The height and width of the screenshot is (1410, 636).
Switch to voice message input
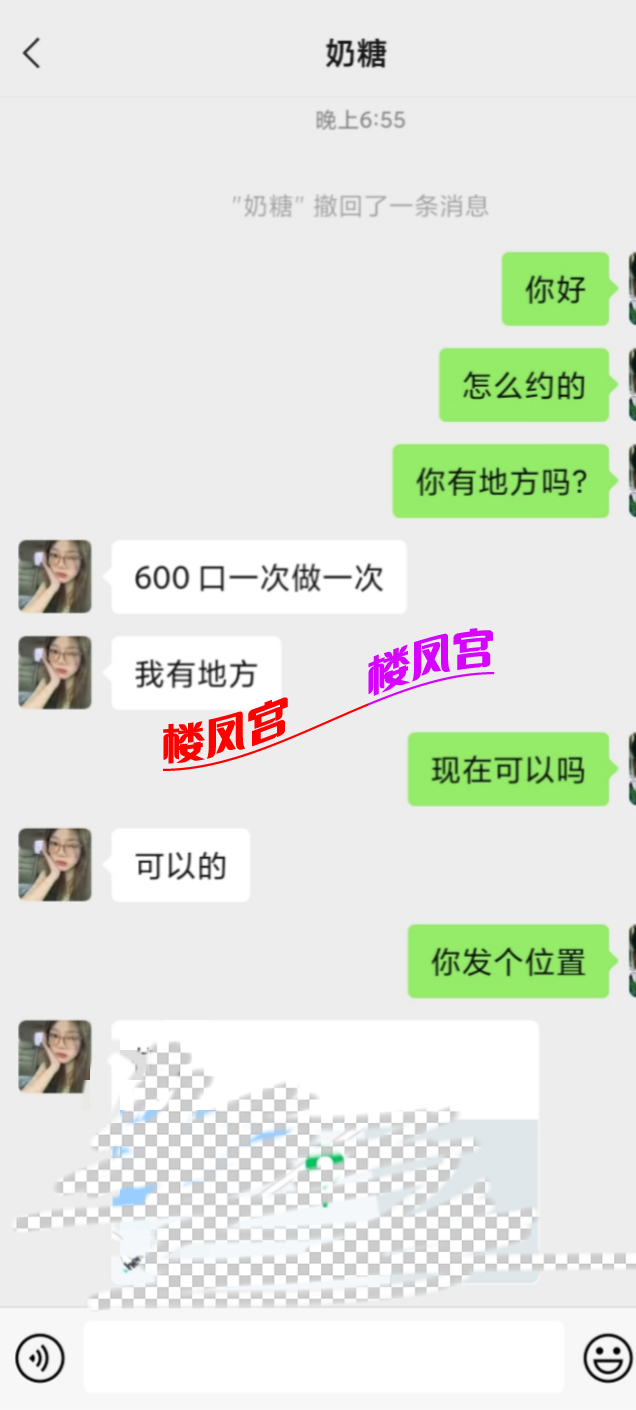(x=40, y=1358)
